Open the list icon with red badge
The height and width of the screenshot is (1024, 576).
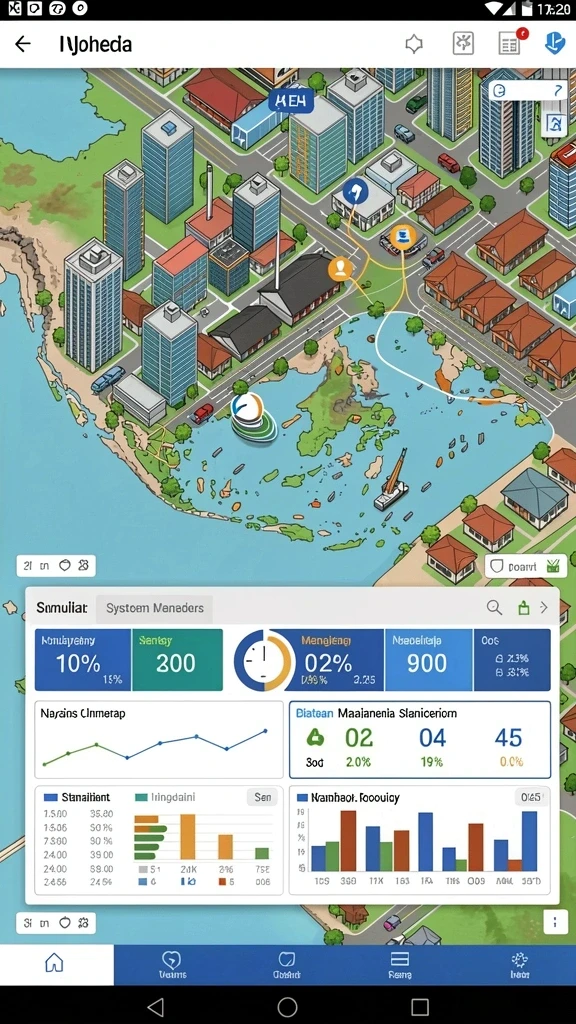tap(511, 43)
